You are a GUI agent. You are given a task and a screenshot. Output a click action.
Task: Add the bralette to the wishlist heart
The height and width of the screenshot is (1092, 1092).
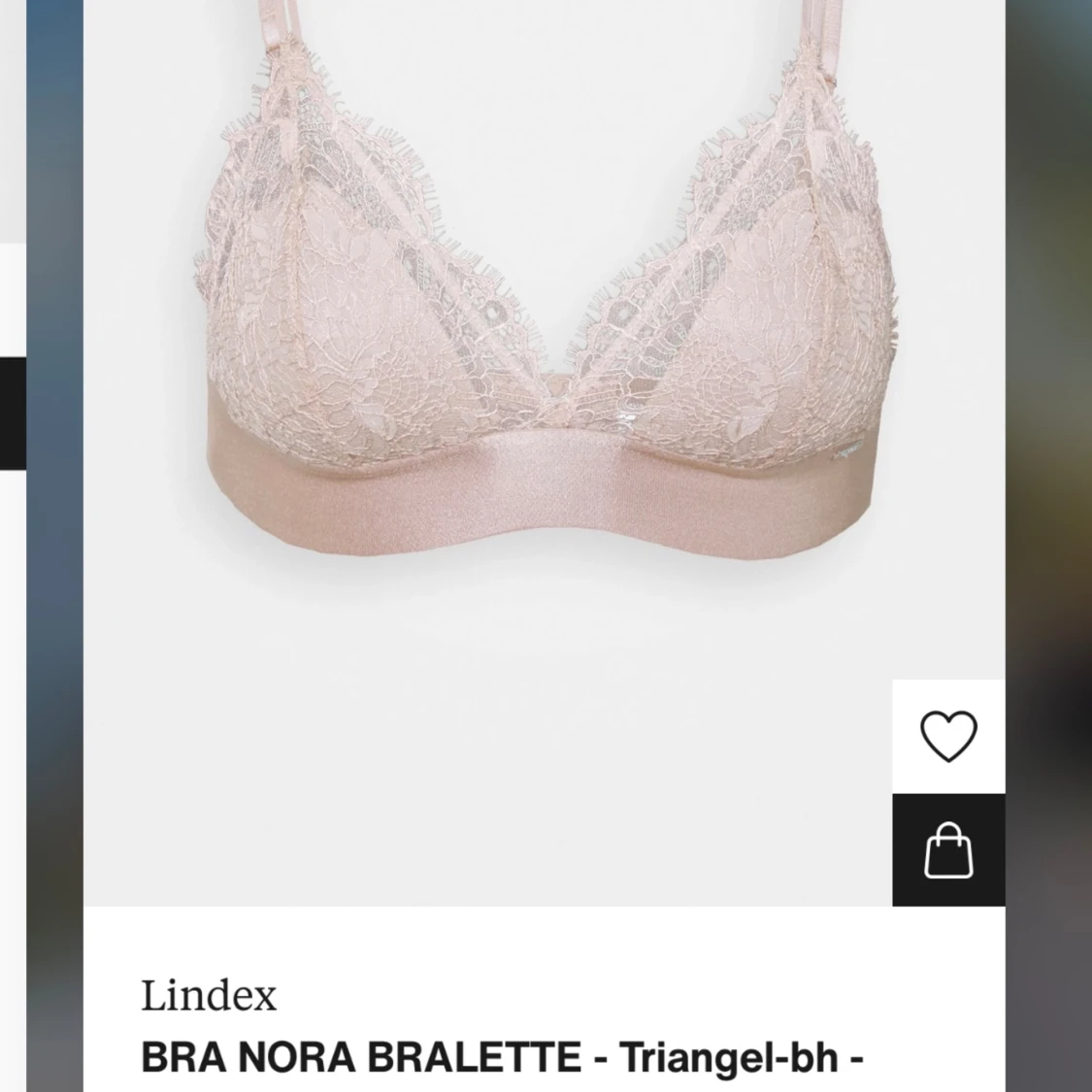(948, 737)
